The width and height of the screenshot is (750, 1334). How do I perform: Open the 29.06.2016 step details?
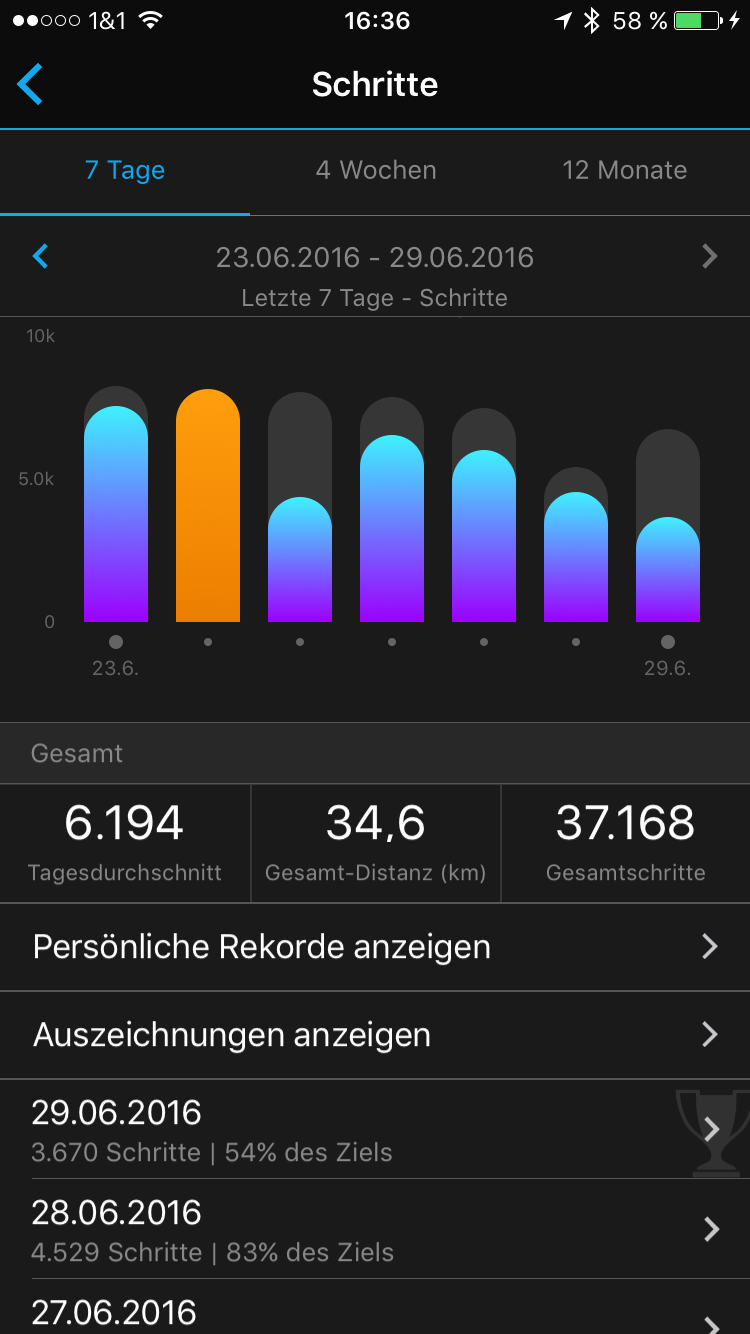point(375,1130)
